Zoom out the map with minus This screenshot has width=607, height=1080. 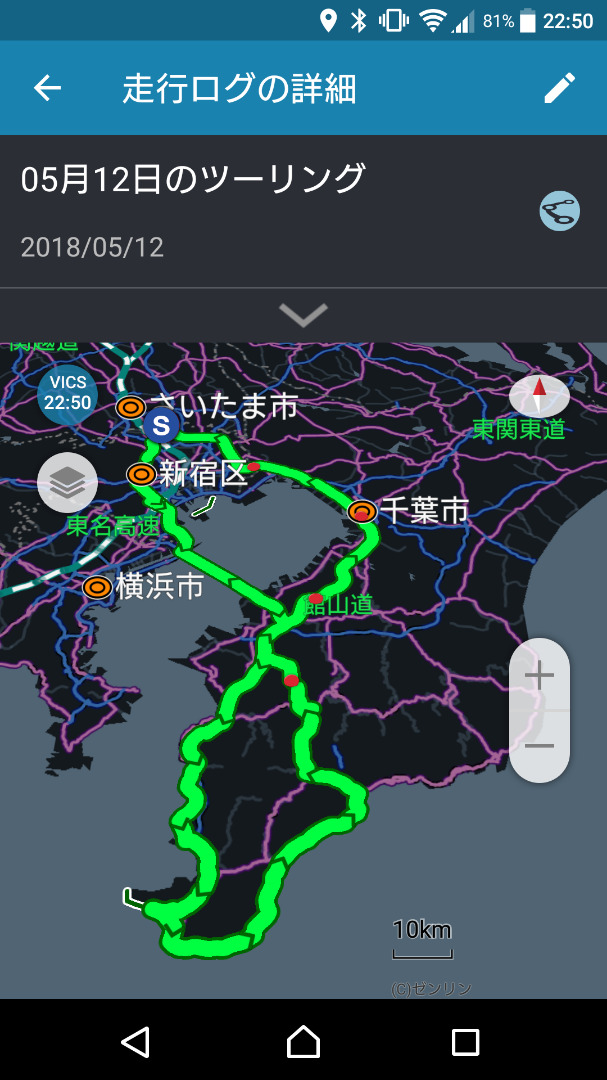(539, 746)
